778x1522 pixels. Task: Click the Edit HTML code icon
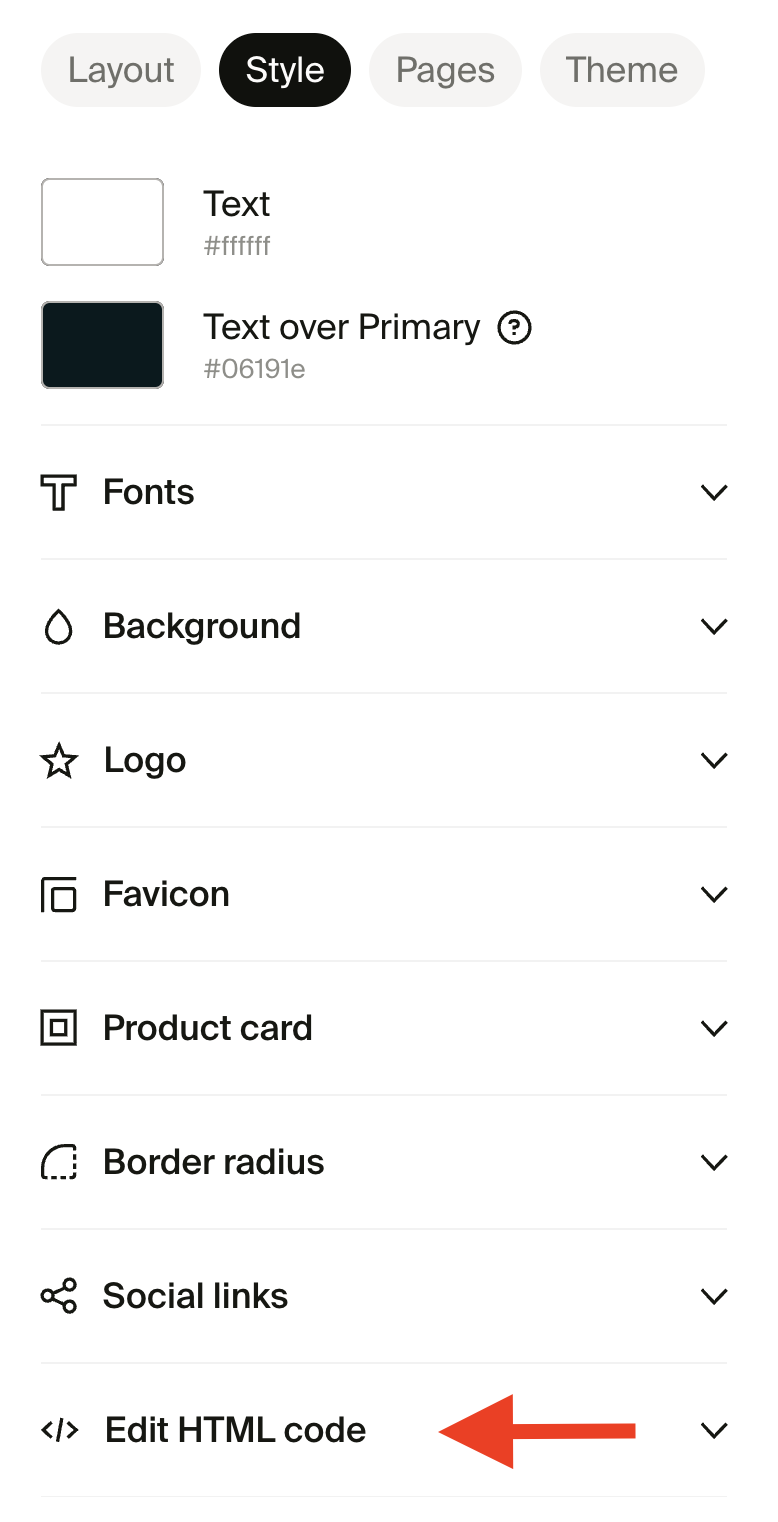[x=59, y=1430]
